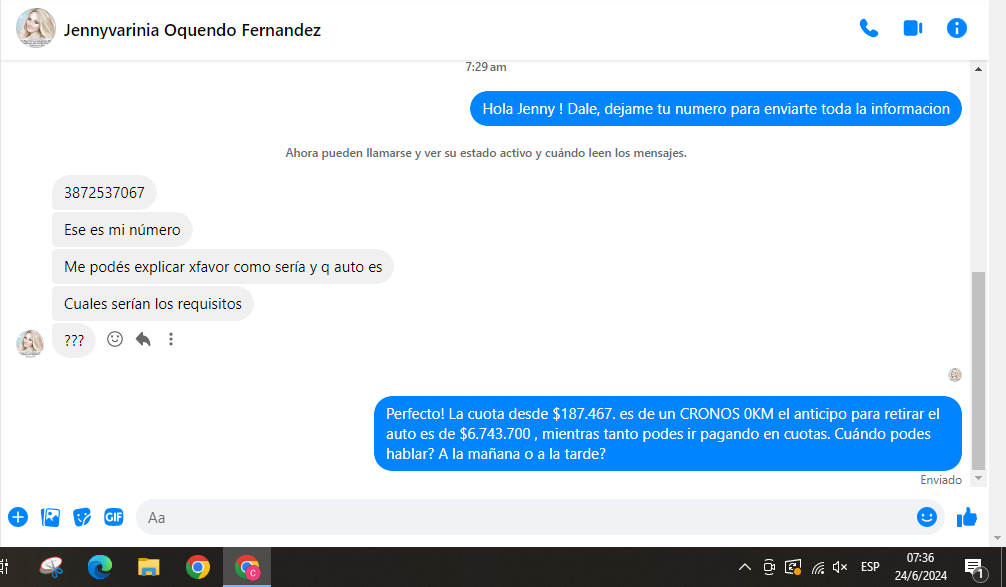Open Windows notification center
This screenshot has width=1006, height=587.
974,567
